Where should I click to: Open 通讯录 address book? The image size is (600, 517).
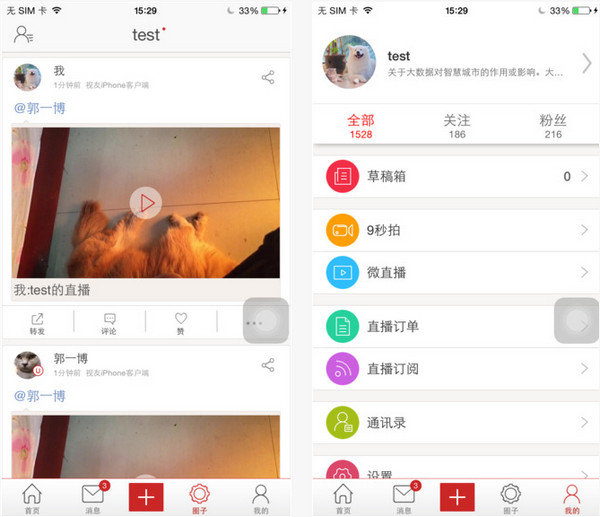click(456, 423)
